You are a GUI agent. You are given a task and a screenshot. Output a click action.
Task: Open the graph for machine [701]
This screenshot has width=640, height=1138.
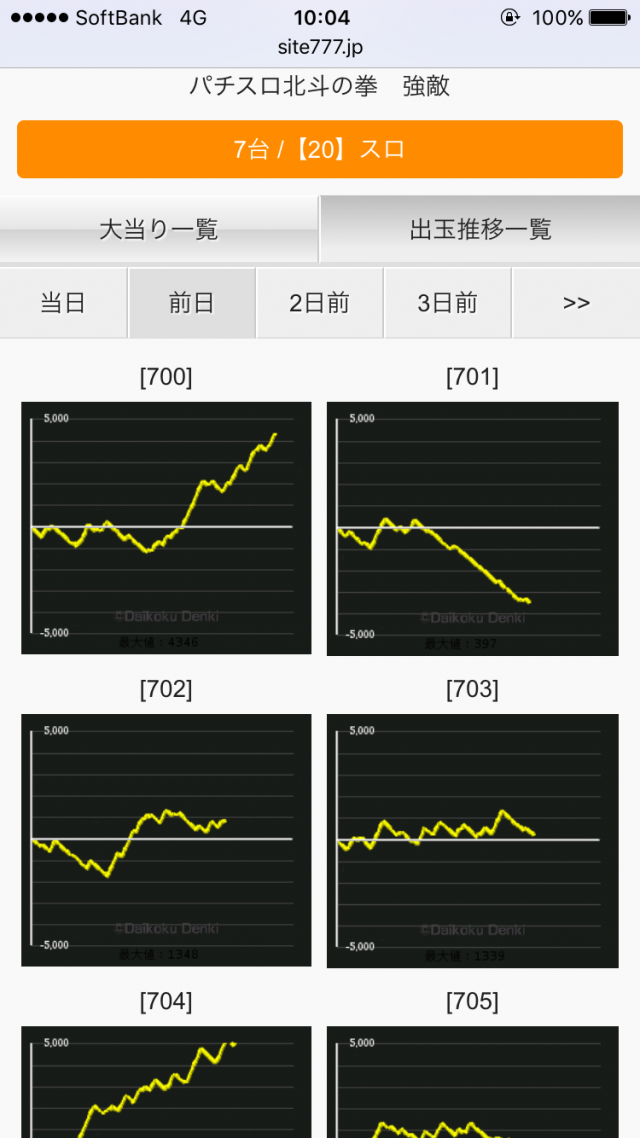pos(473,528)
